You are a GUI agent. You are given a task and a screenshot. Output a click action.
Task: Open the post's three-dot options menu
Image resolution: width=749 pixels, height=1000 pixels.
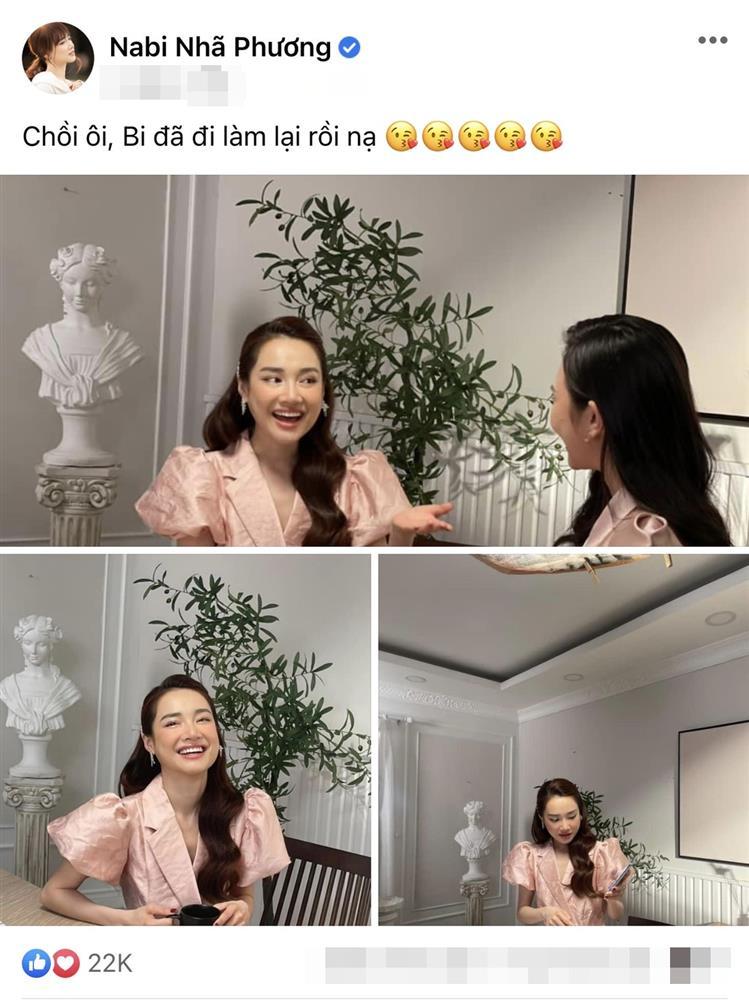pyautogui.click(x=712, y=40)
